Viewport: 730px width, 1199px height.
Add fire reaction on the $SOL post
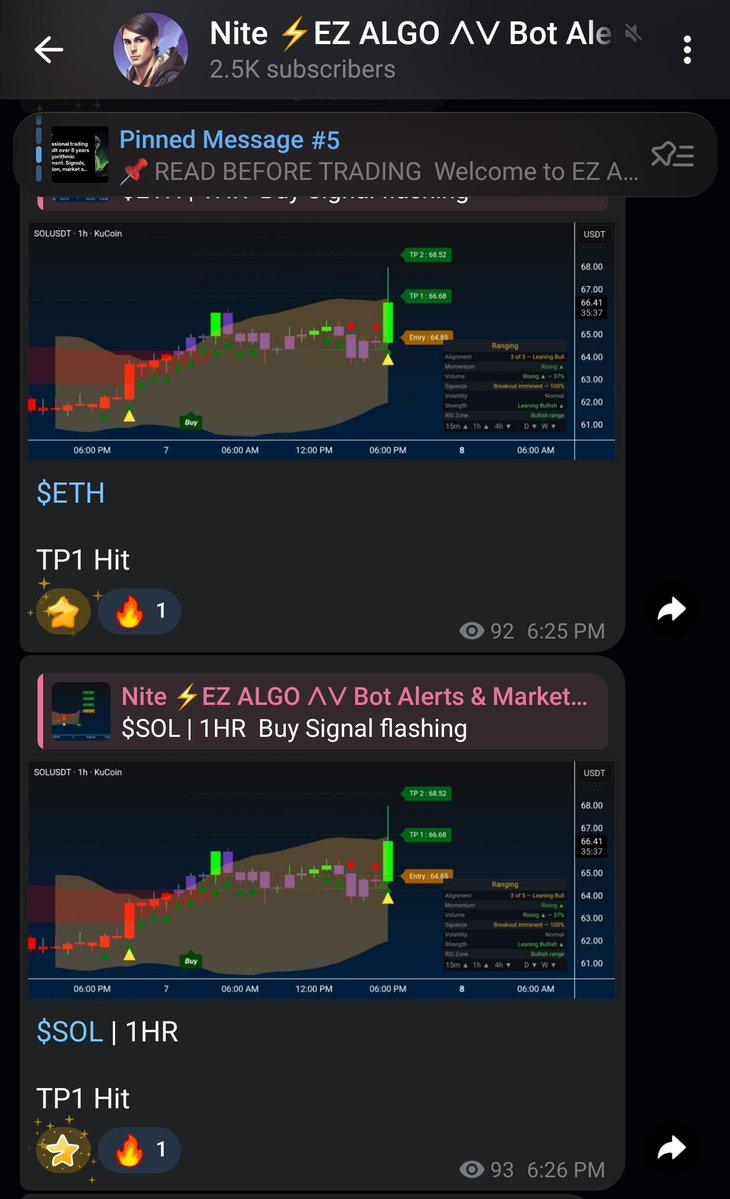point(140,1149)
